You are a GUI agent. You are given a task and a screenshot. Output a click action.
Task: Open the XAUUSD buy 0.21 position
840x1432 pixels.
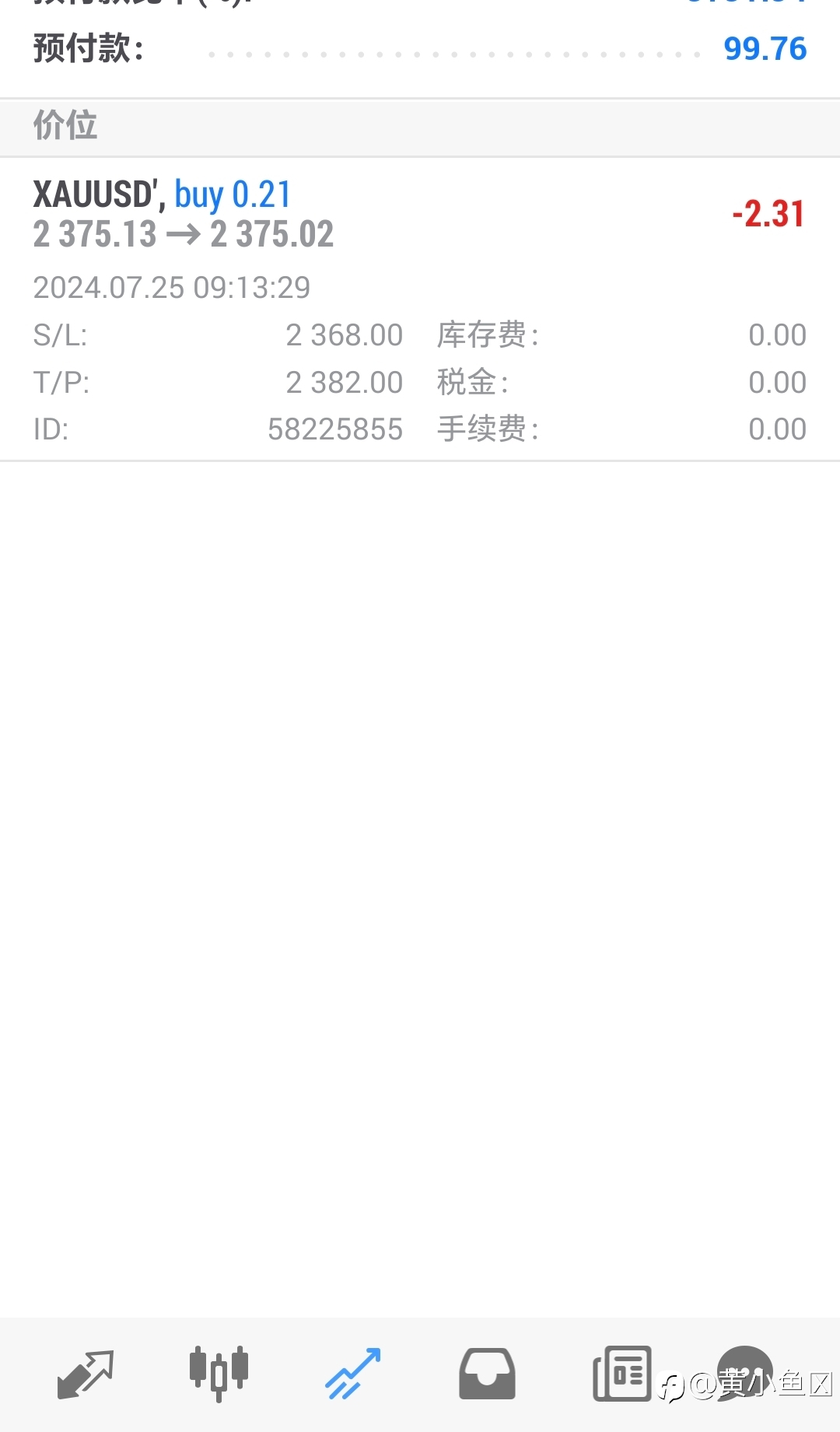coord(420,310)
